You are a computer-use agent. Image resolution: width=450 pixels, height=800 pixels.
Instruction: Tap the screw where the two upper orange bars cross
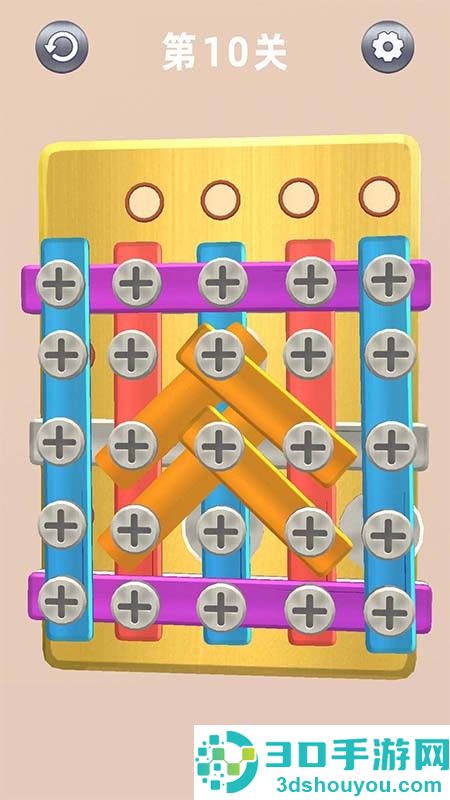219,354
